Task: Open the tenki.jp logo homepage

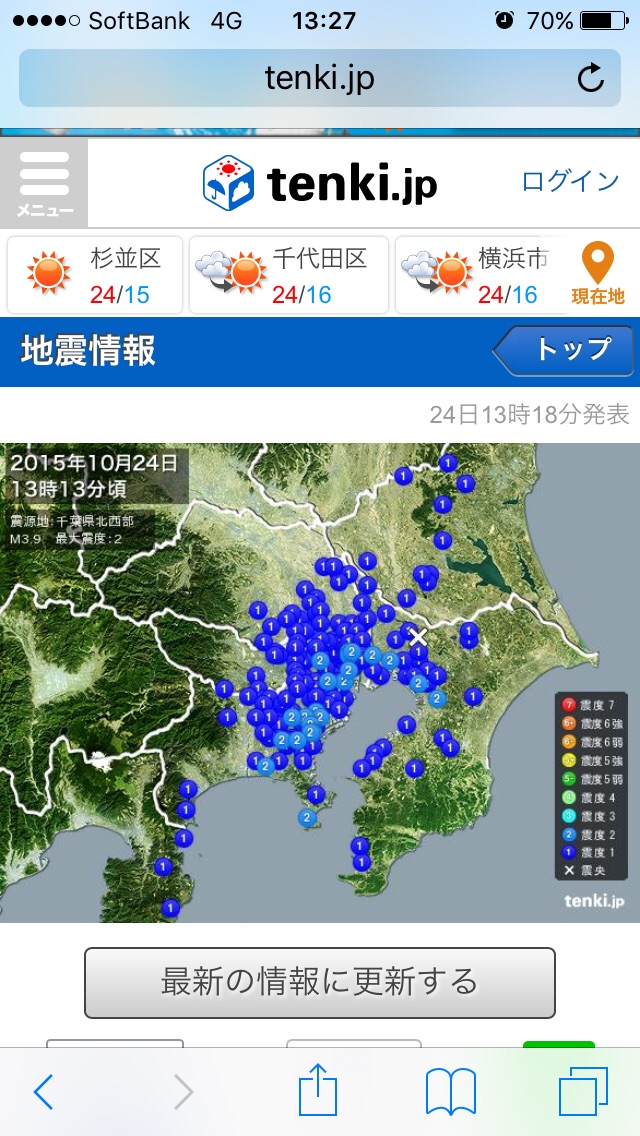Action: (x=320, y=182)
